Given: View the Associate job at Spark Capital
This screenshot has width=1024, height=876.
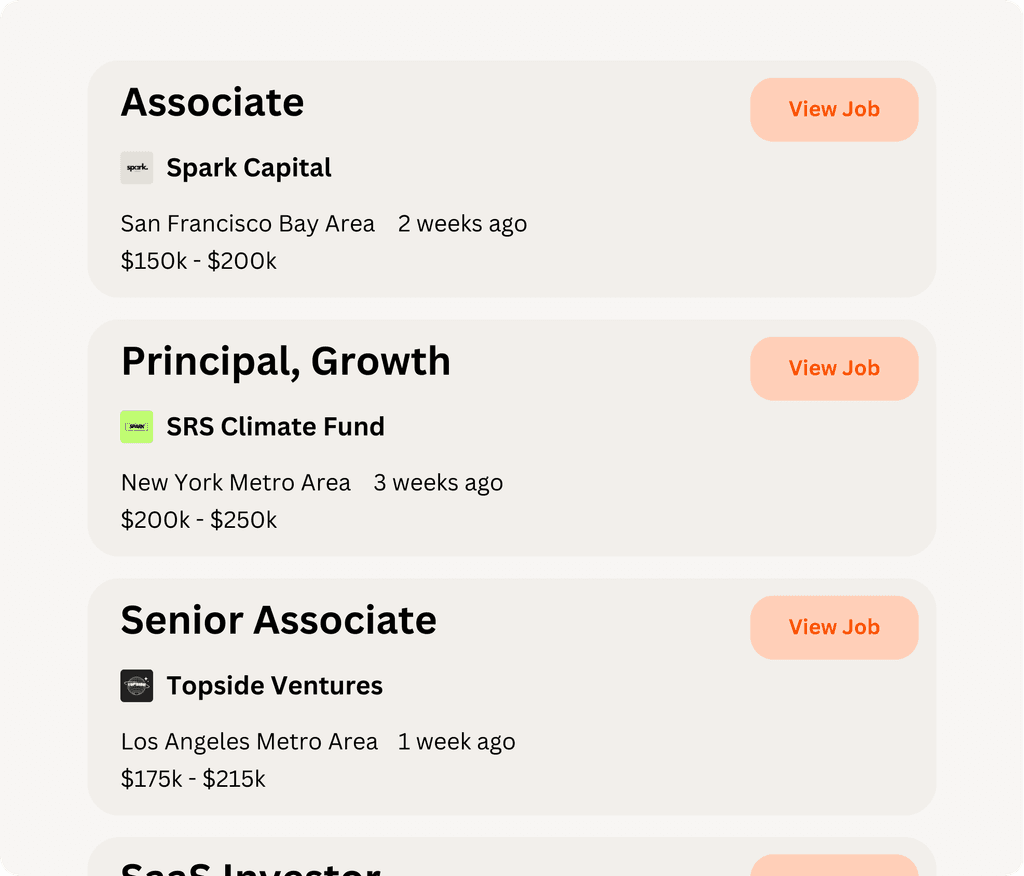Looking at the screenshot, I should (834, 110).
